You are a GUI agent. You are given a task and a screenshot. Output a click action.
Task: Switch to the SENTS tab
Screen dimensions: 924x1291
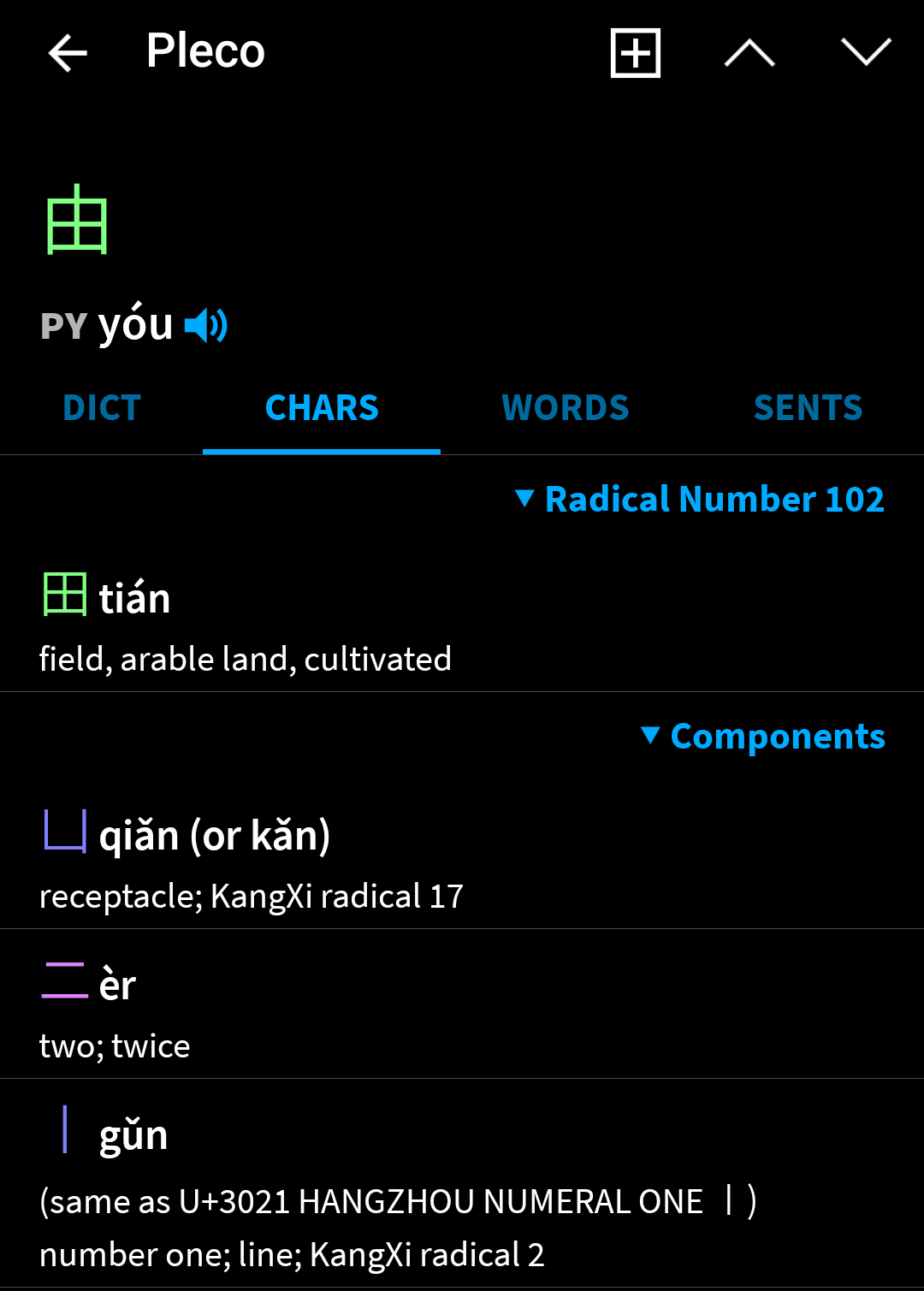[808, 408]
